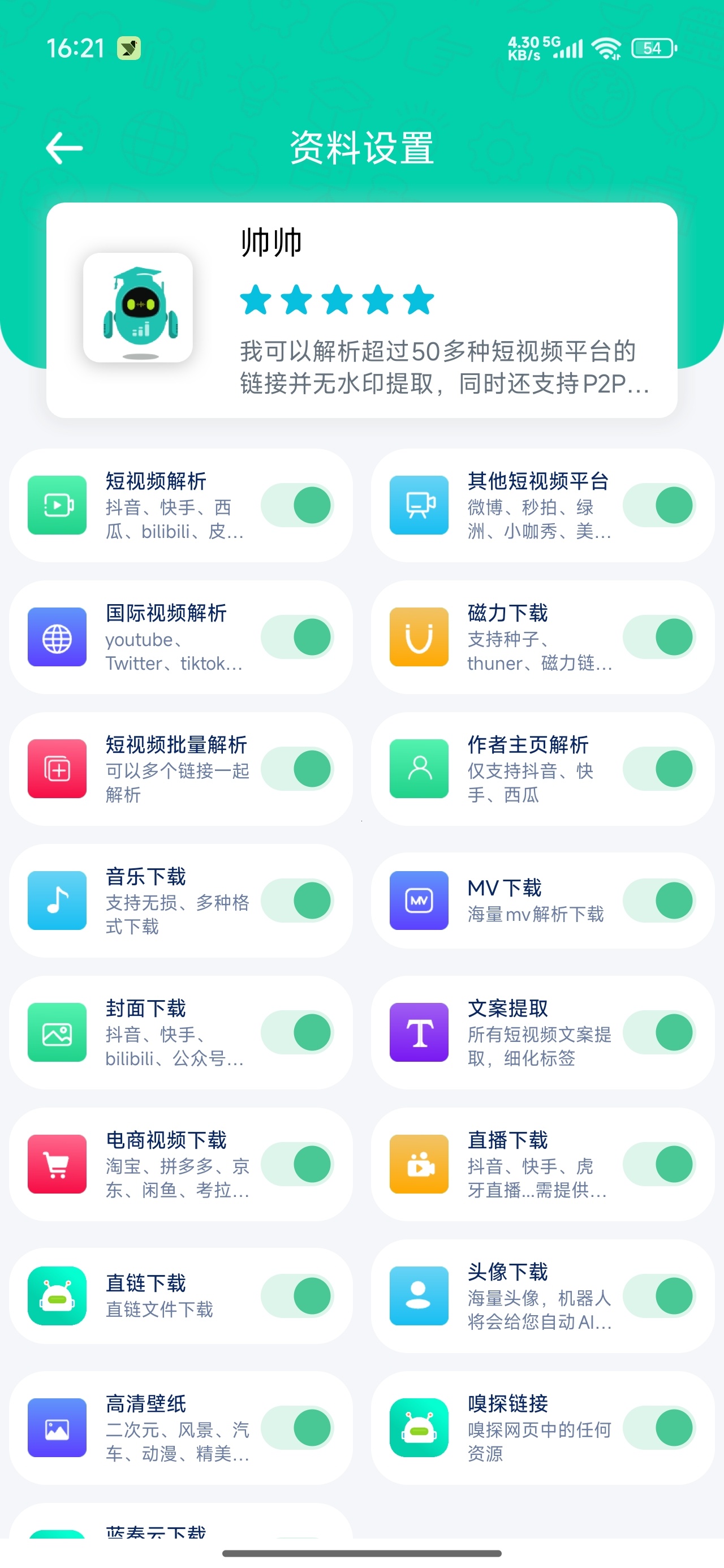Switch off 高清壁纸
Image resolution: width=724 pixels, height=1568 pixels.
pos(298,1428)
